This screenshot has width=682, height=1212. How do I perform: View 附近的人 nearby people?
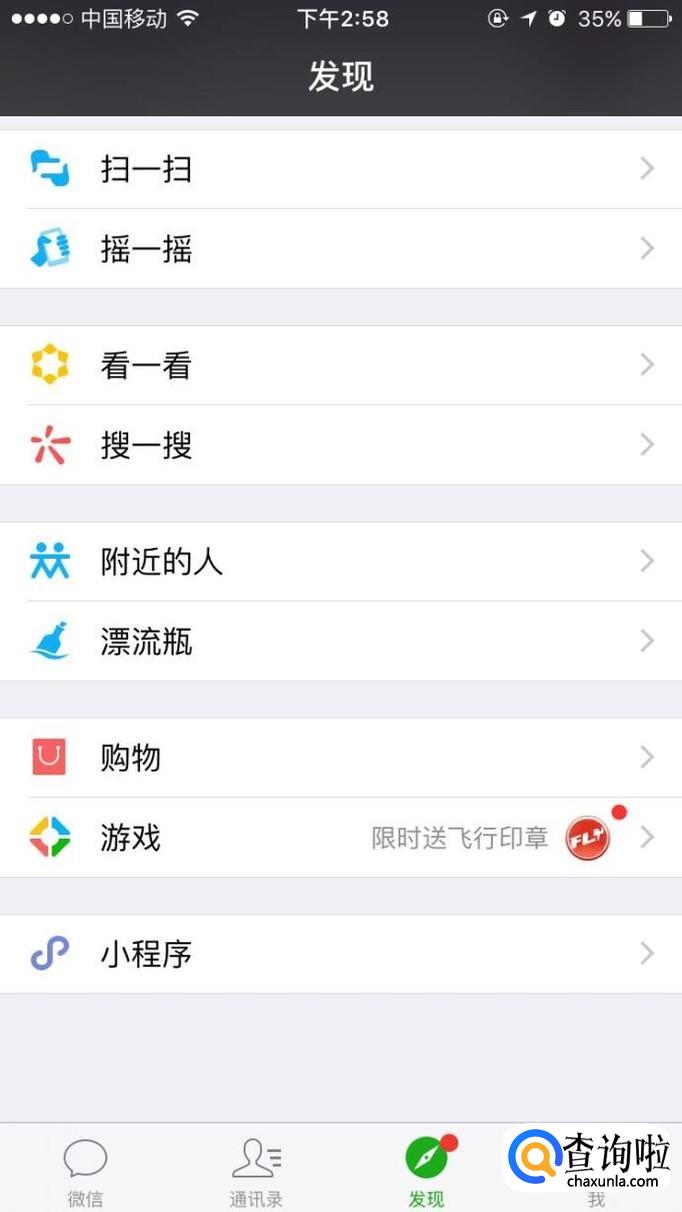[x=340, y=561]
